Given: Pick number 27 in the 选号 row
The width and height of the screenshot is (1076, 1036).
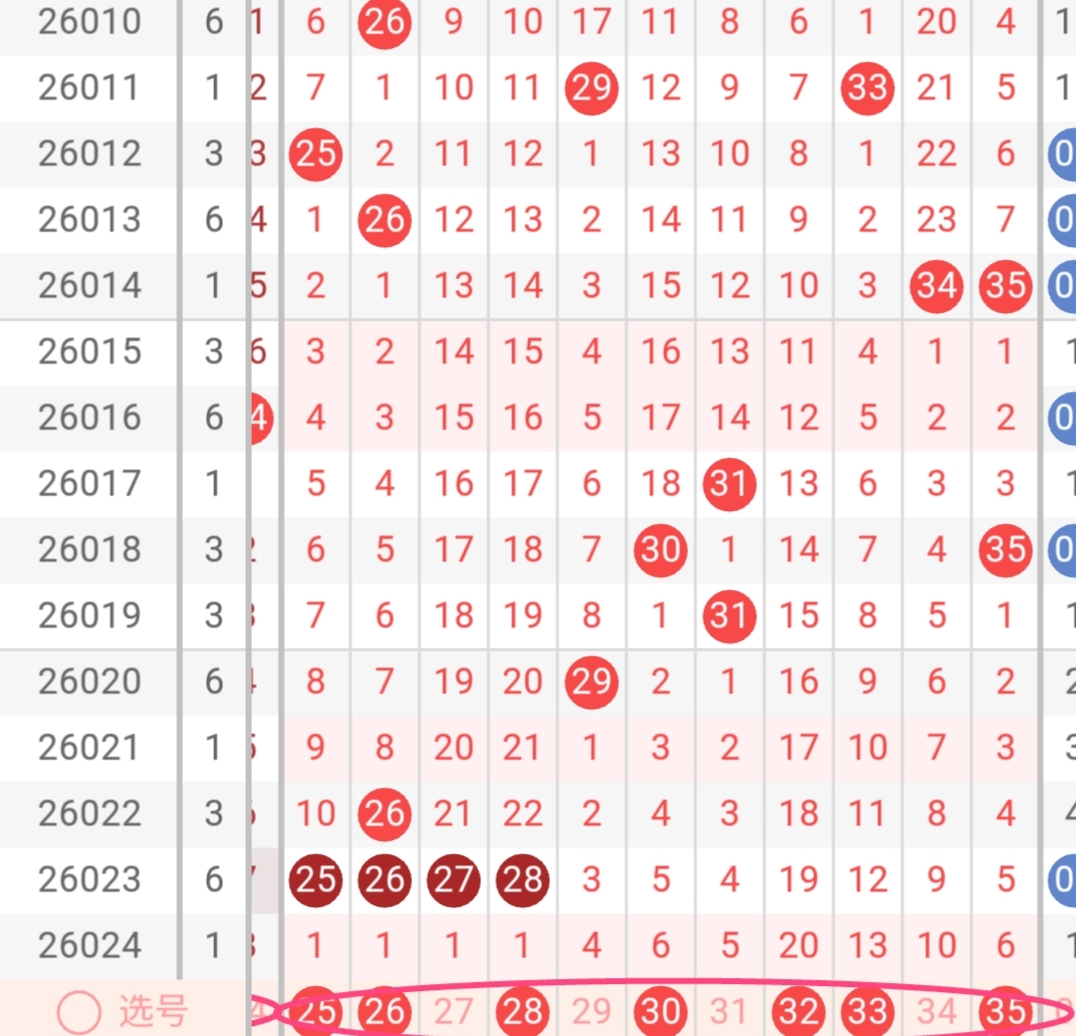Looking at the screenshot, I should [x=453, y=1012].
